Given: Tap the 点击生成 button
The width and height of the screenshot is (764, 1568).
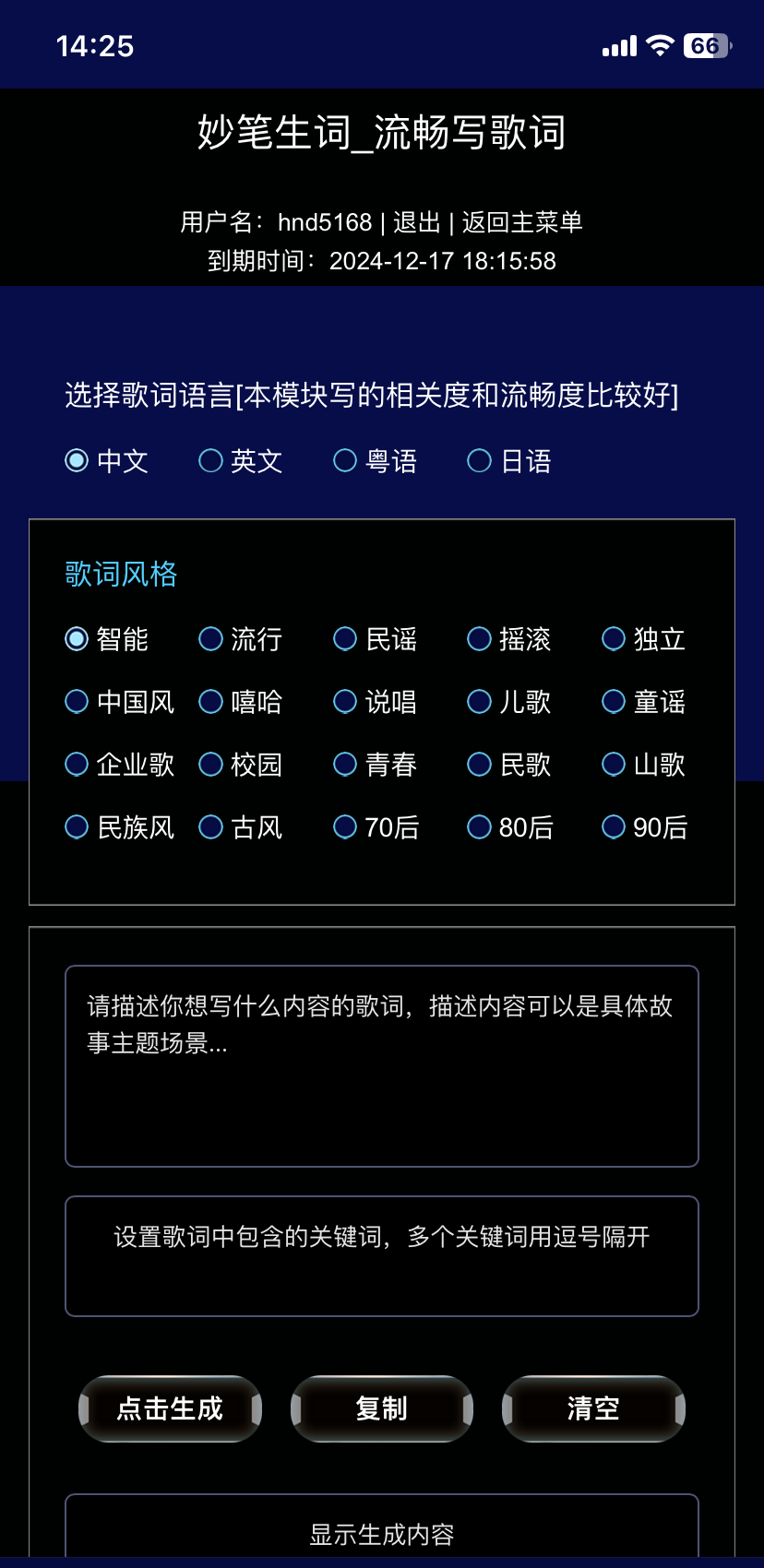Looking at the screenshot, I should tap(171, 1408).
